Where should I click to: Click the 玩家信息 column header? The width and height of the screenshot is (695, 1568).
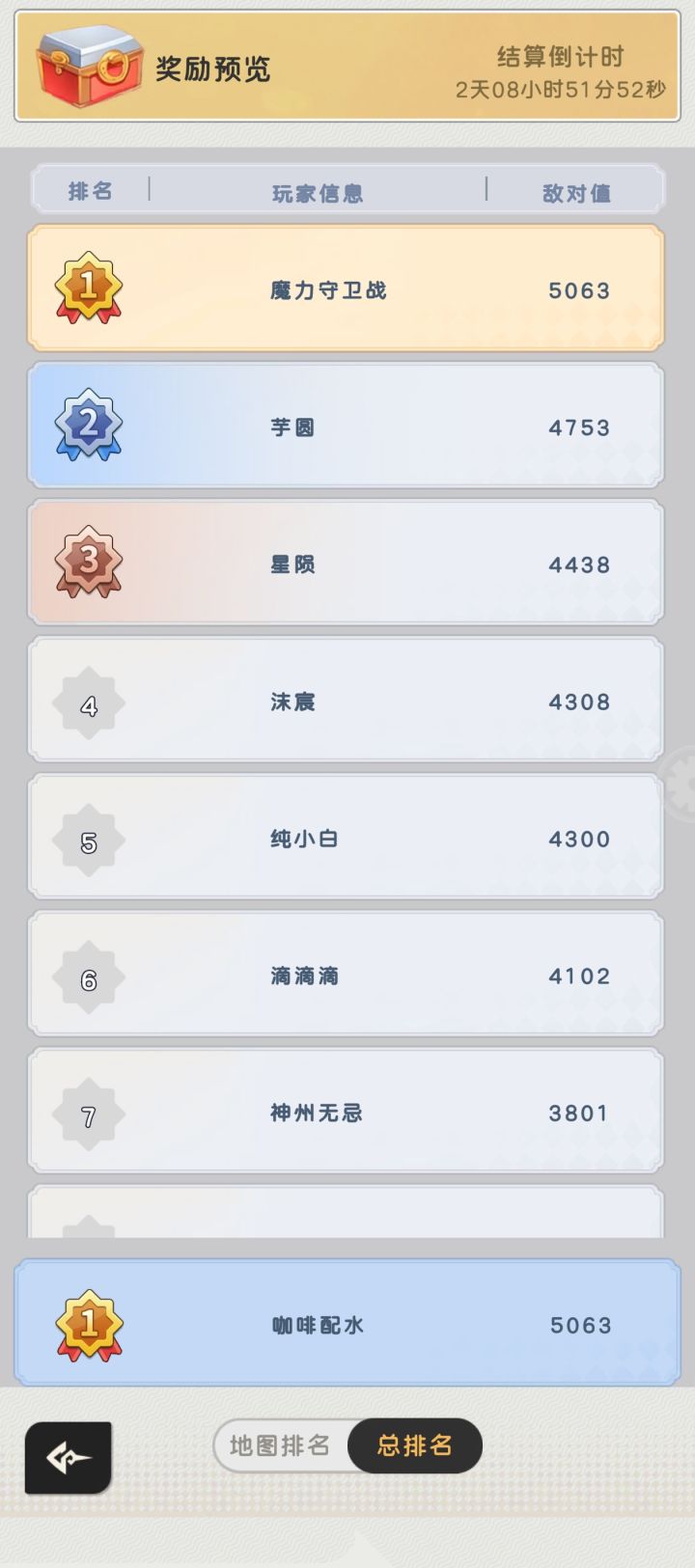pyautogui.click(x=320, y=191)
